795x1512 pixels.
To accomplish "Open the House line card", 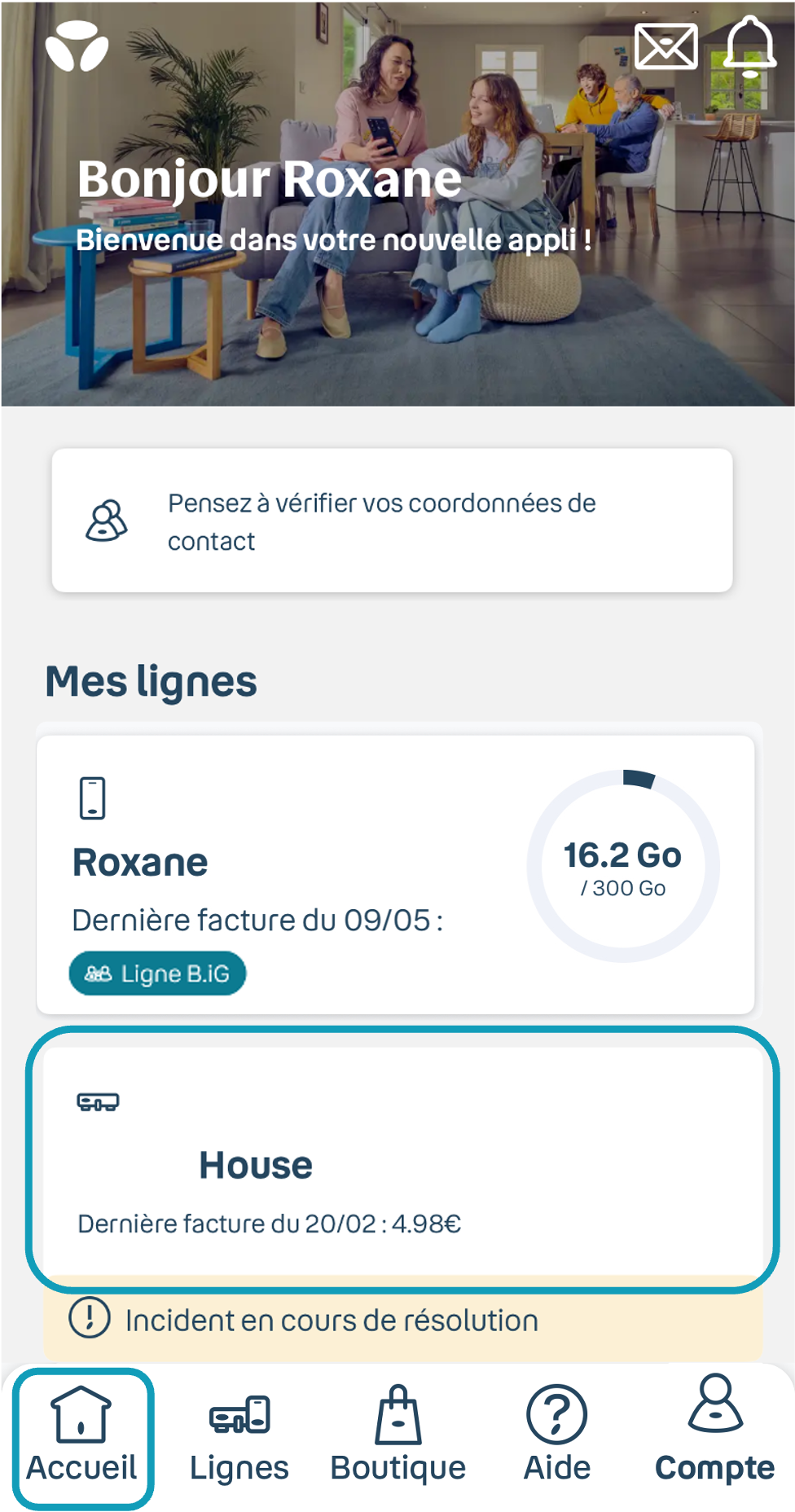I will (x=402, y=1160).
